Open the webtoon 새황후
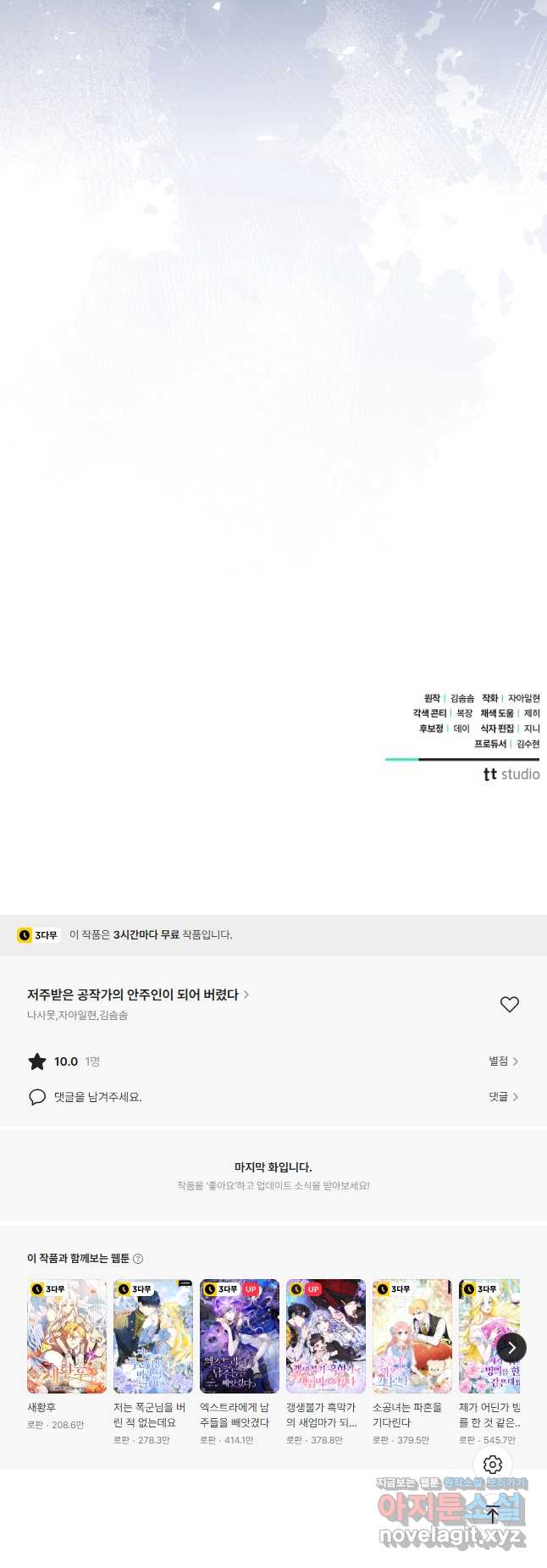 [x=67, y=1336]
